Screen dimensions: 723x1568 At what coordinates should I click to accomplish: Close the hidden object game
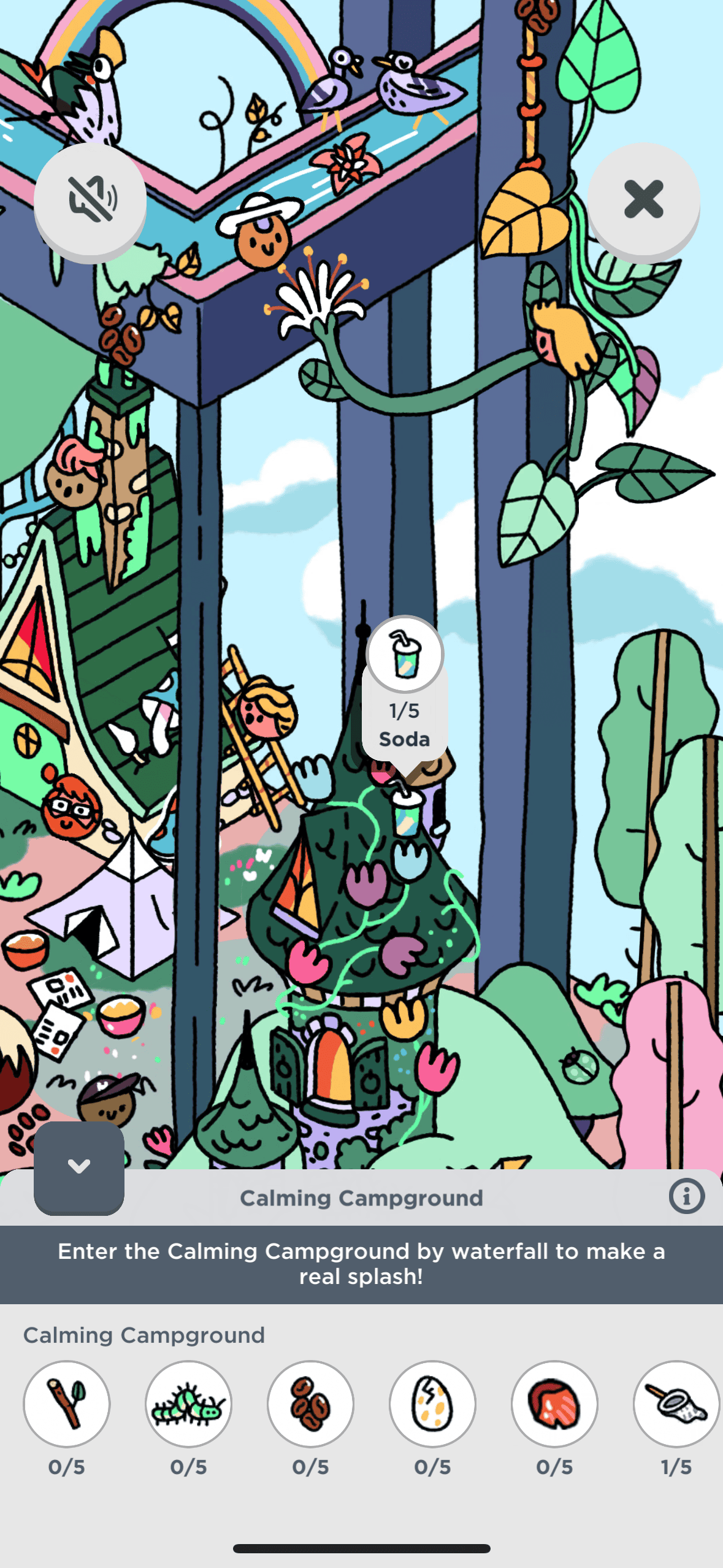pyautogui.click(x=643, y=199)
